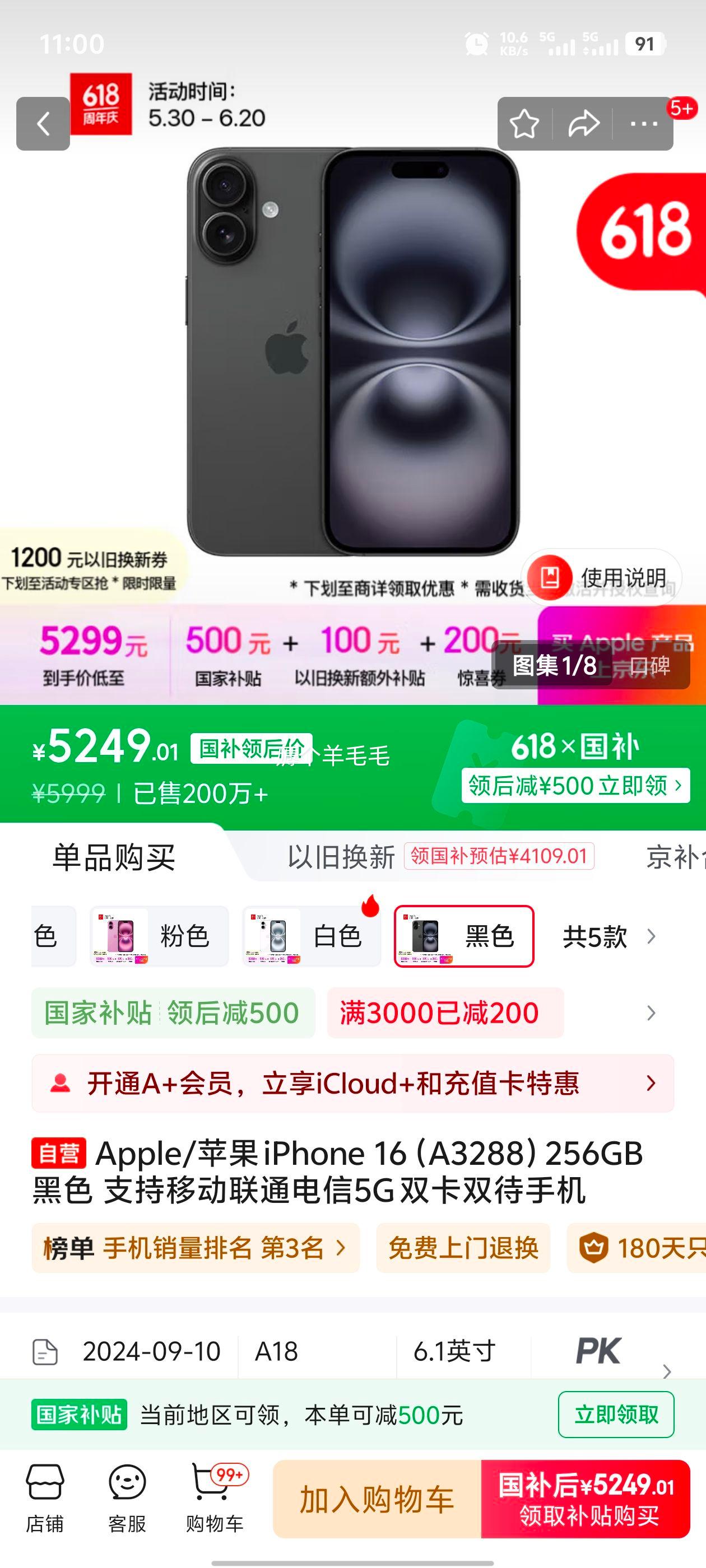
Task: Favorite this product with the star icon
Action: 524,124
